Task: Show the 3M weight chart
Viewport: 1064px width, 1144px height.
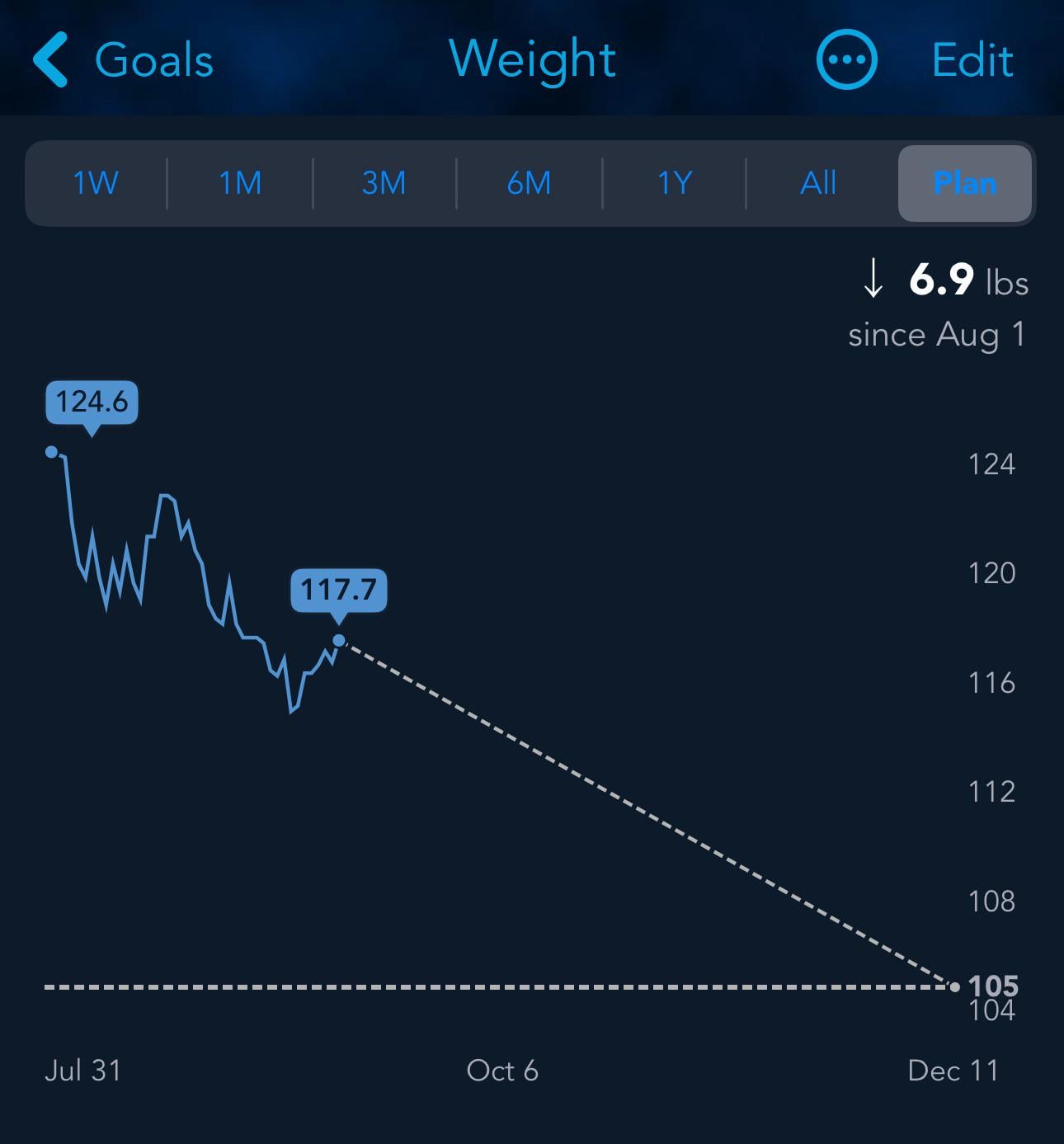Action: (x=384, y=183)
